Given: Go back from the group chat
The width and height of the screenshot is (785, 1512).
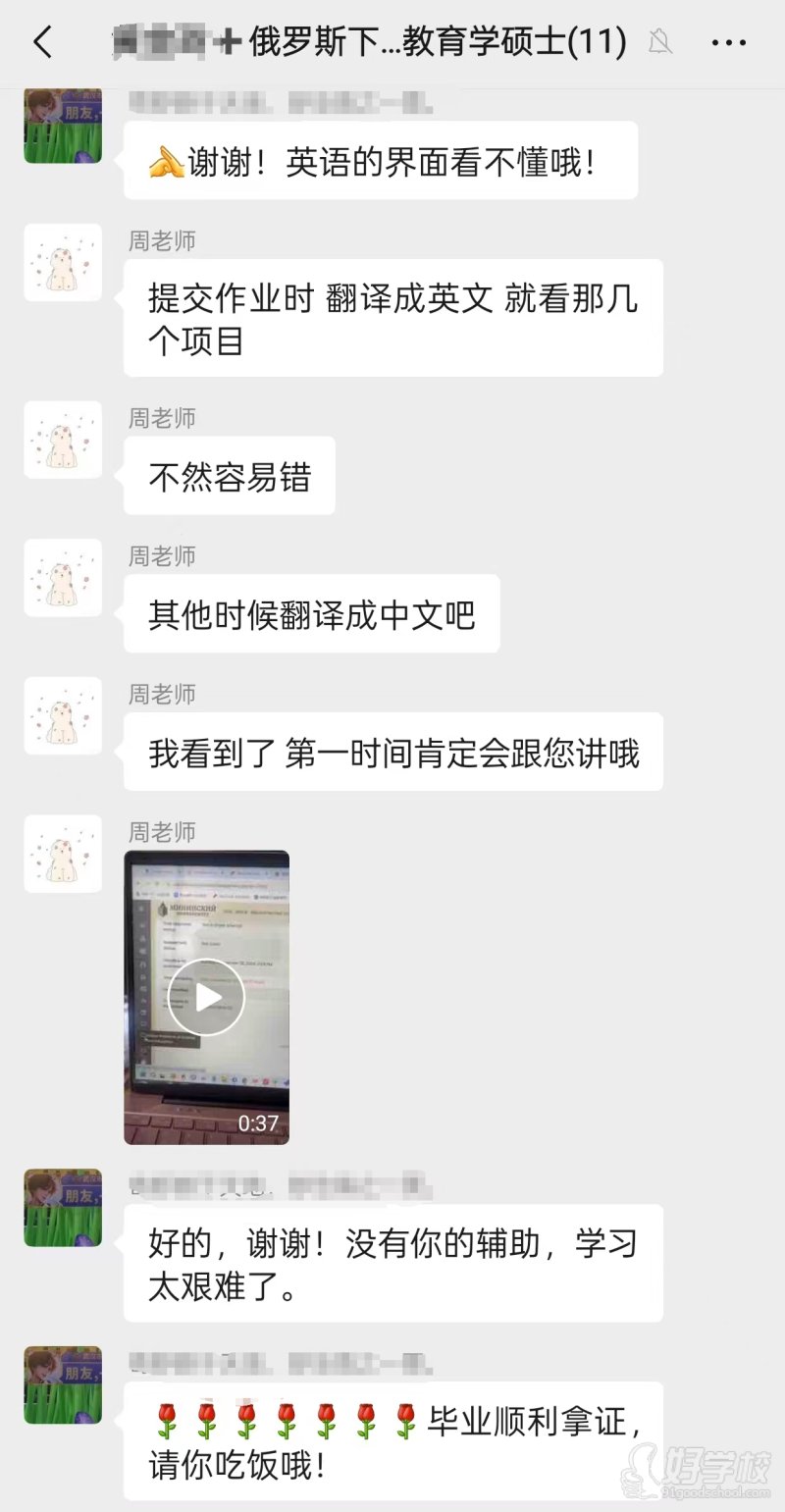Looking at the screenshot, I should 42,43.
